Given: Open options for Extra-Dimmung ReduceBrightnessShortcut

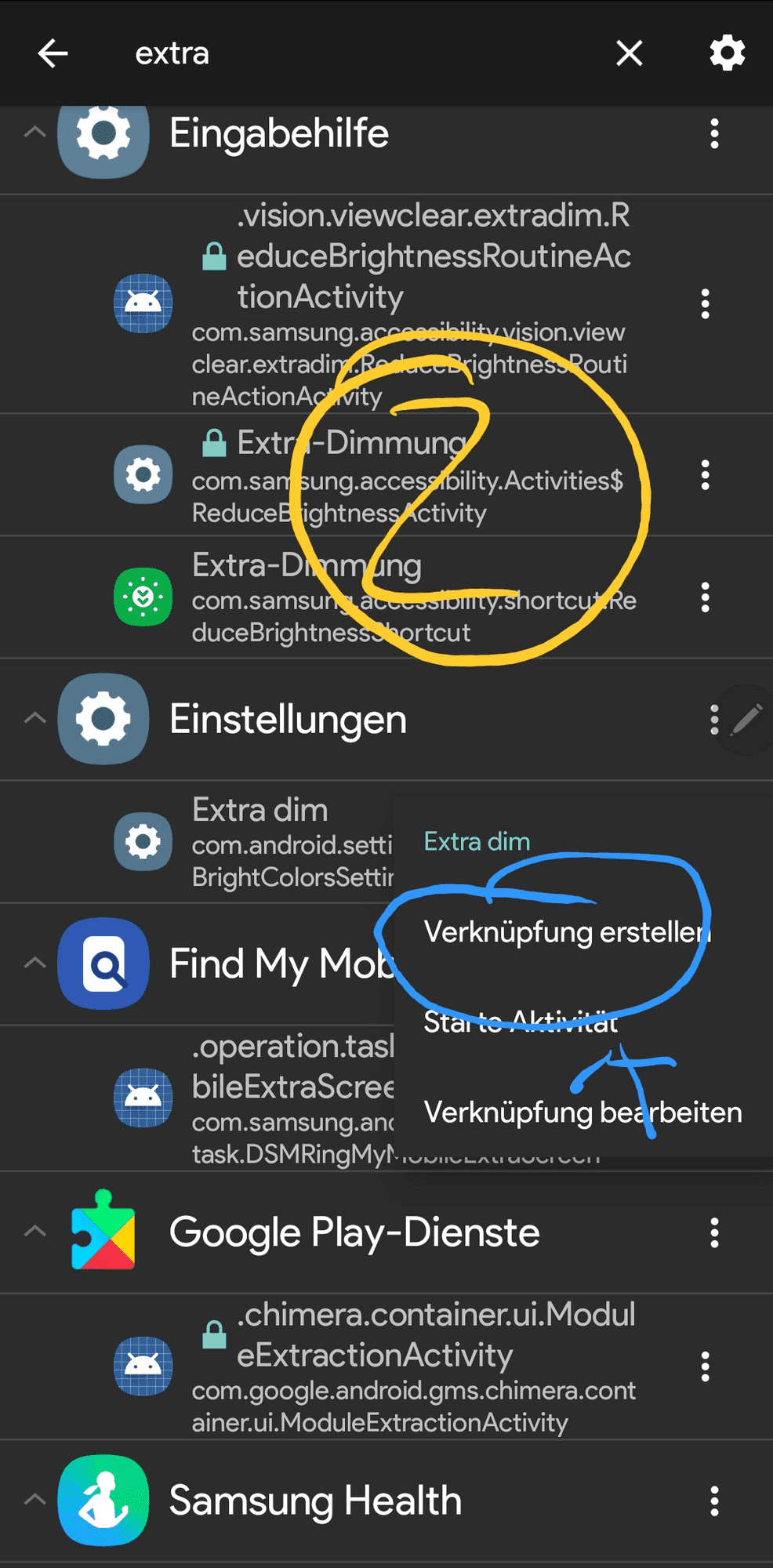Looking at the screenshot, I should 705,597.
